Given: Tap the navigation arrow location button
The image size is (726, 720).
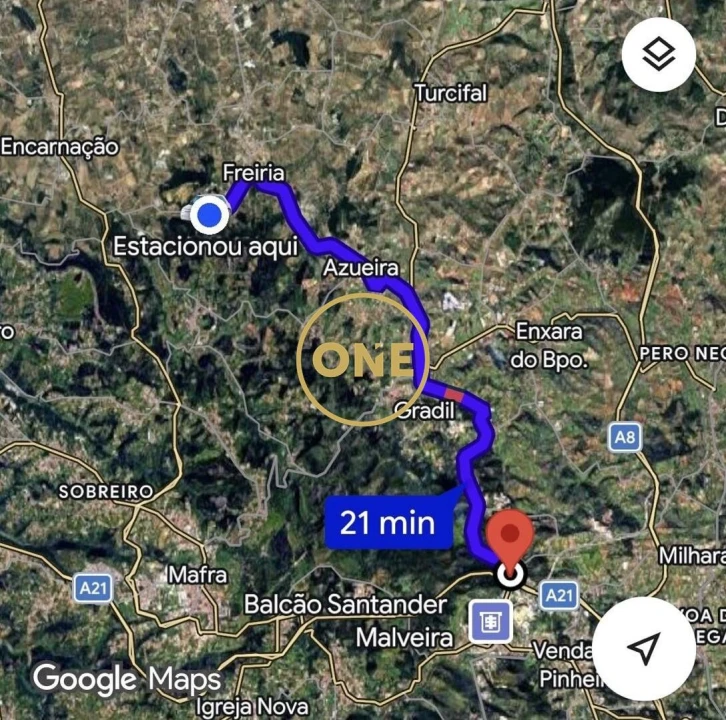Looking at the screenshot, I should tap(644, 648).
